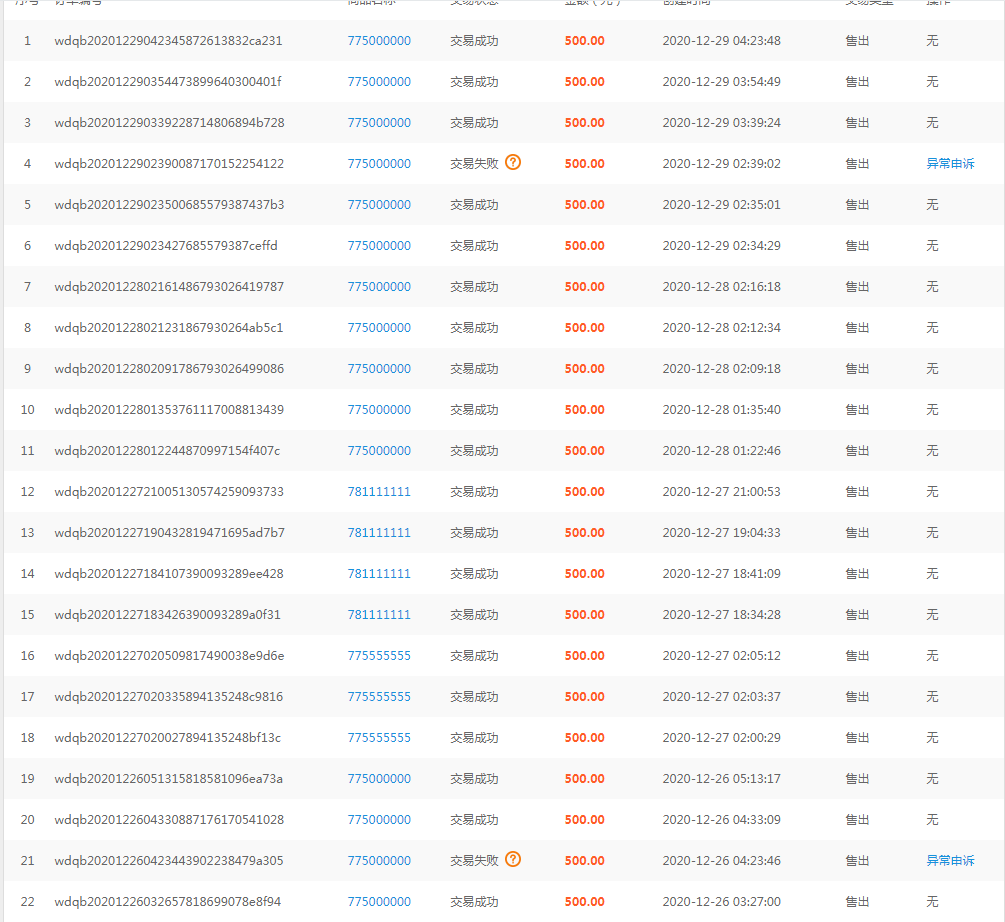Image resolution: width=1005 pixels, height=922 pixels.
Task: Tap the help icon beside 交易失败 in row 21
Action: (x=513, y=860)
